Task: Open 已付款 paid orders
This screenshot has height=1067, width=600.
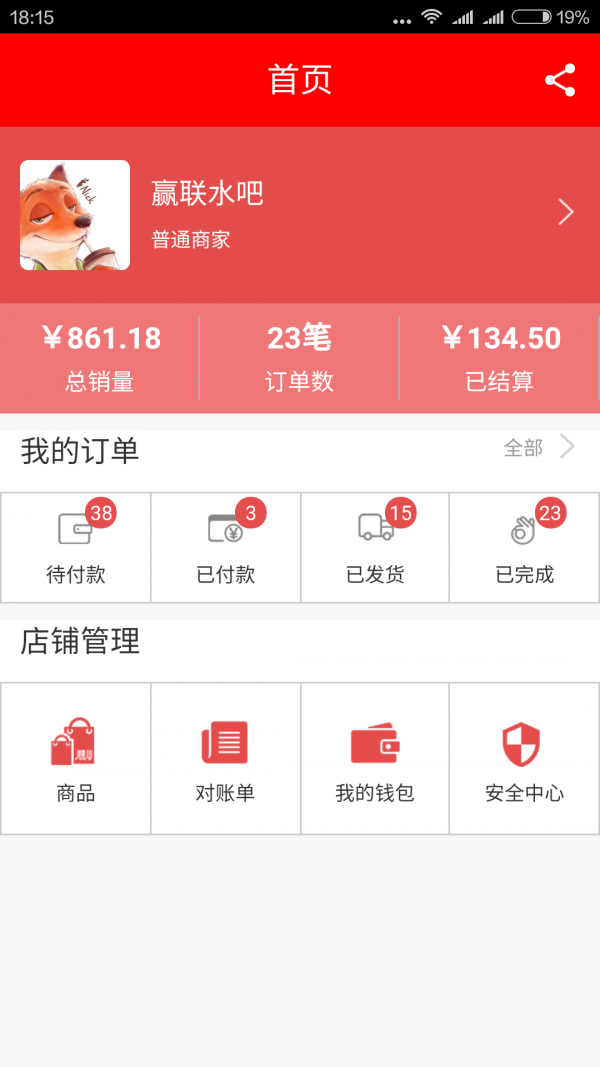Action: tap(226, 547)
